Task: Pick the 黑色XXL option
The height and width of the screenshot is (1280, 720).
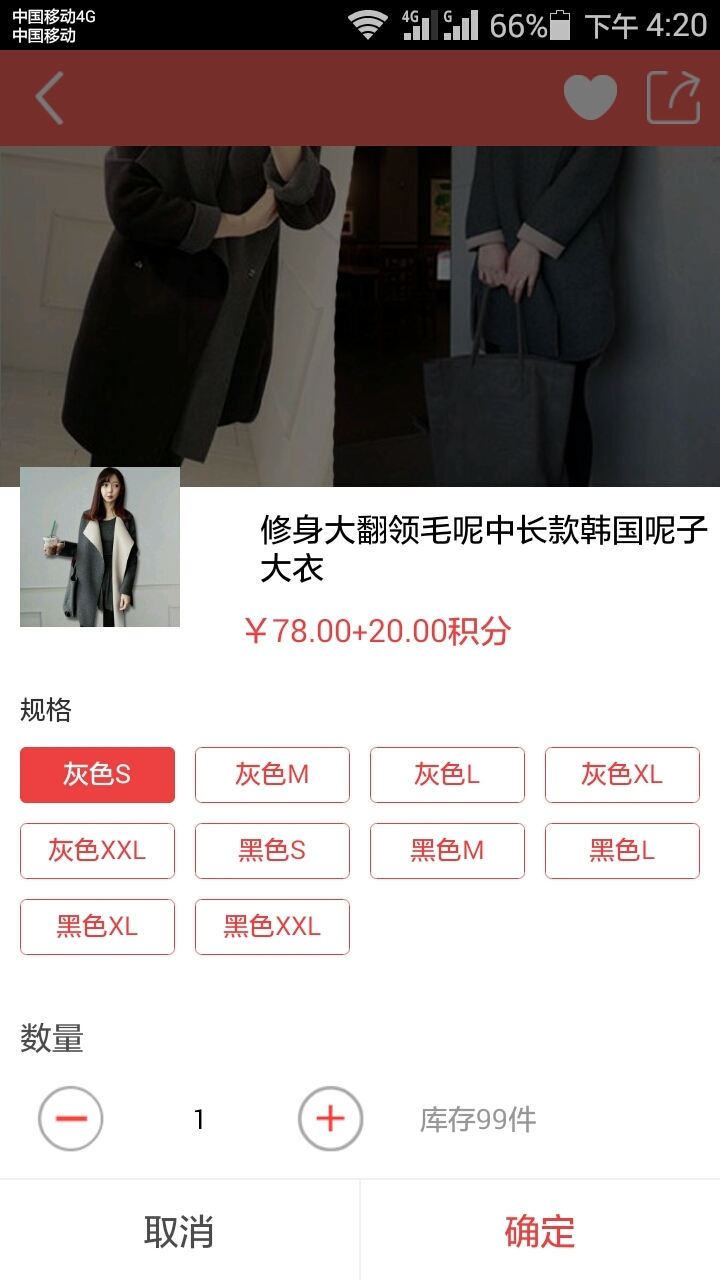Action: (x=272, y=927)
